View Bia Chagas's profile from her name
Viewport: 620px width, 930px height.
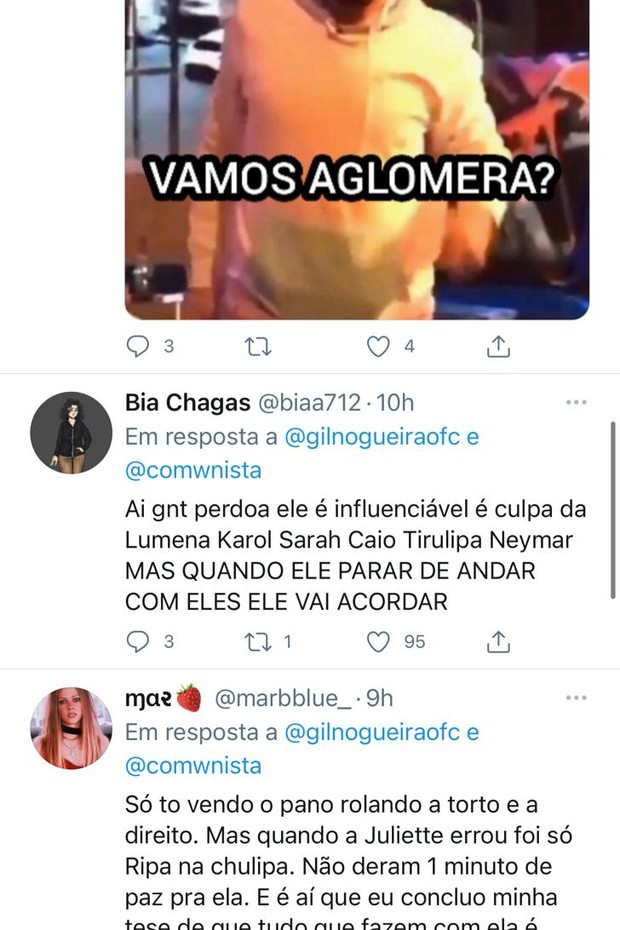(x=187, y=403)
